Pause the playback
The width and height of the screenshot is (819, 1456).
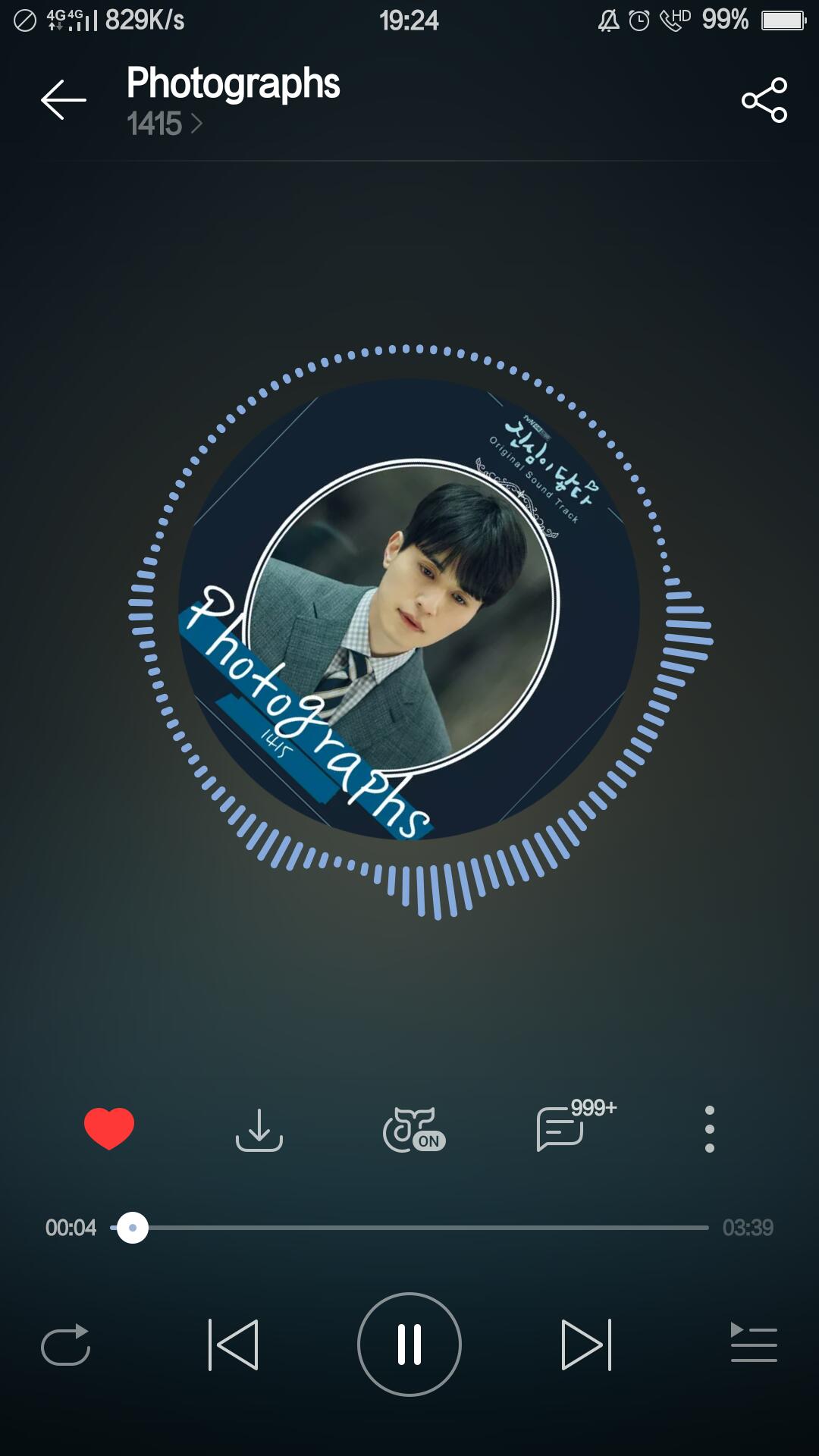(x=409, y=1345)
